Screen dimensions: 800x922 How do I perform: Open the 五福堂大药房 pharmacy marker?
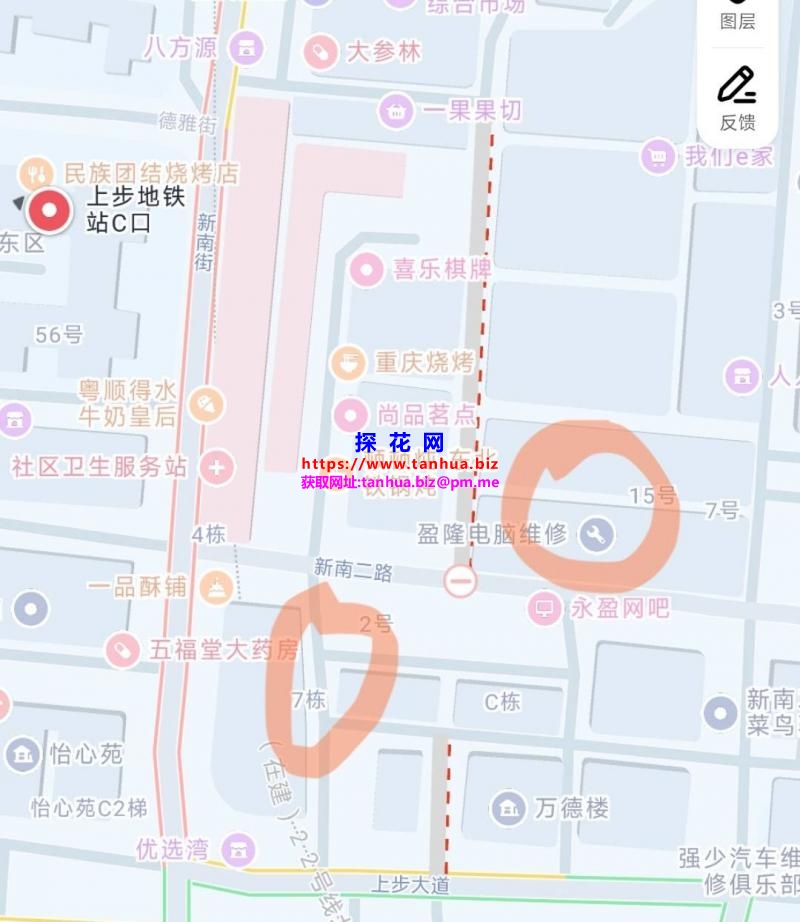click(x=122, y=651)
